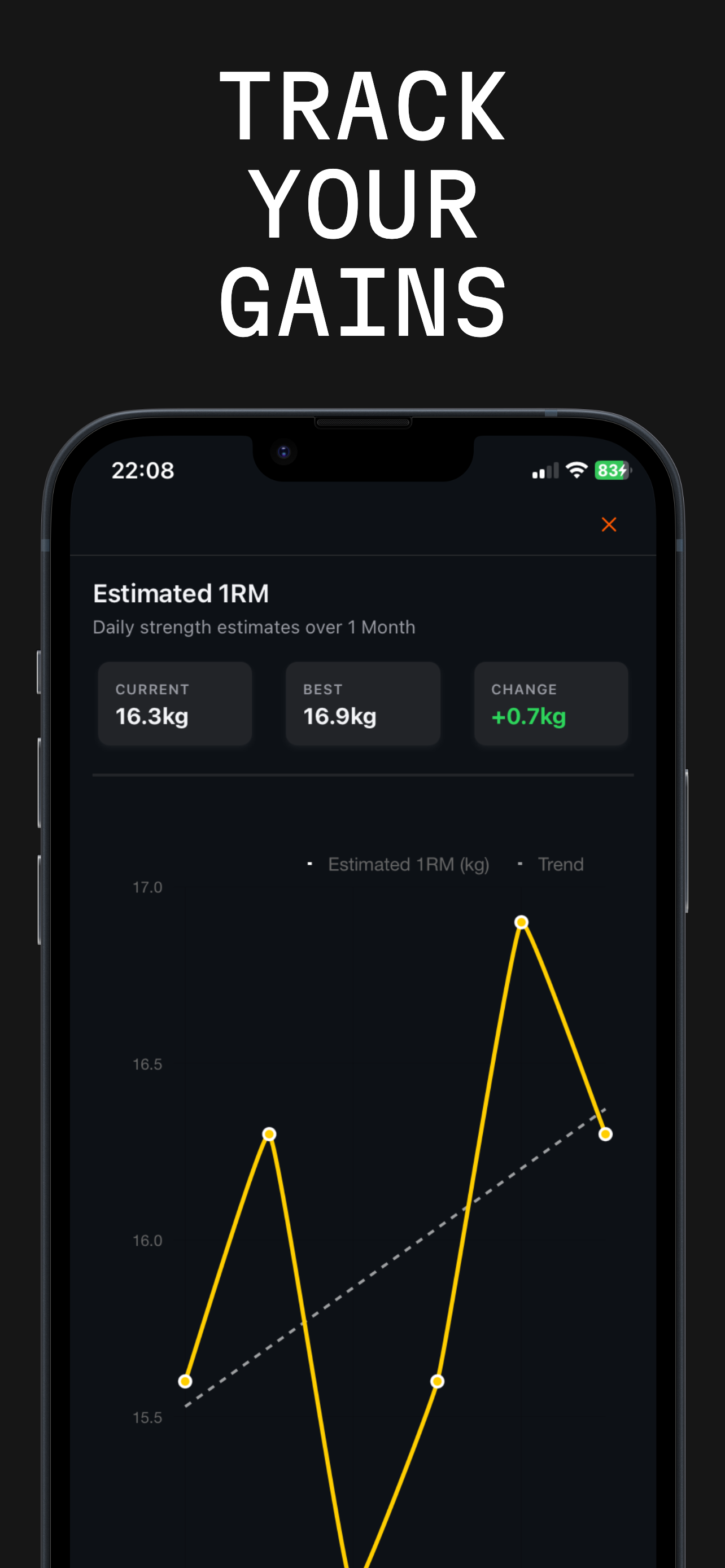Tap the orange close icon

tap(609, 524)
